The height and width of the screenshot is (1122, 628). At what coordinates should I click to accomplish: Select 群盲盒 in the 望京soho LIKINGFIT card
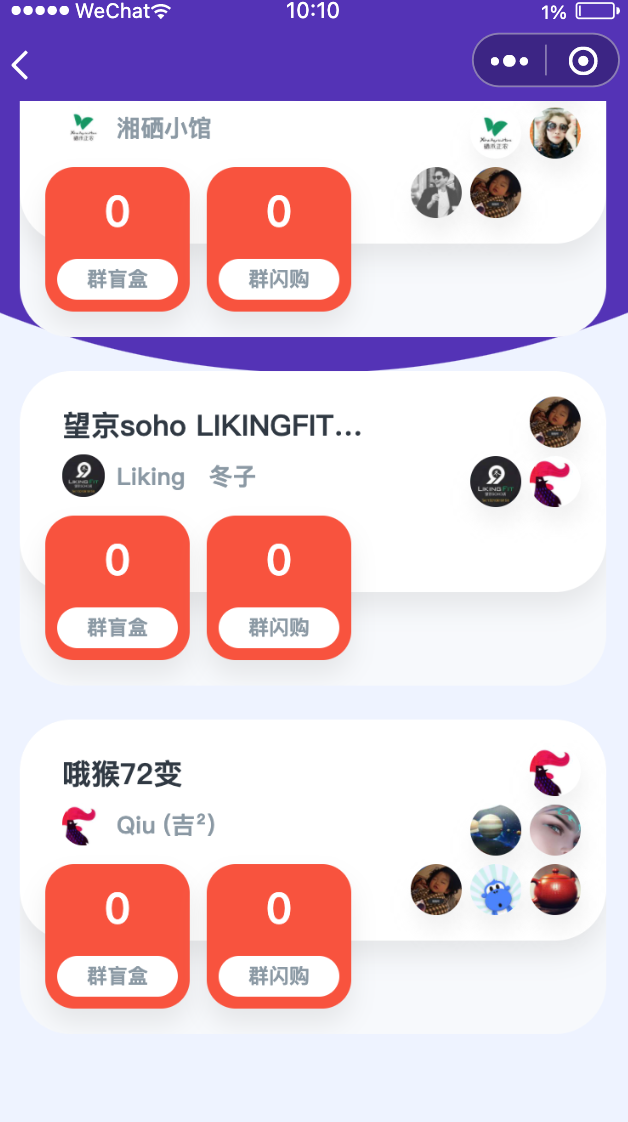117,627
